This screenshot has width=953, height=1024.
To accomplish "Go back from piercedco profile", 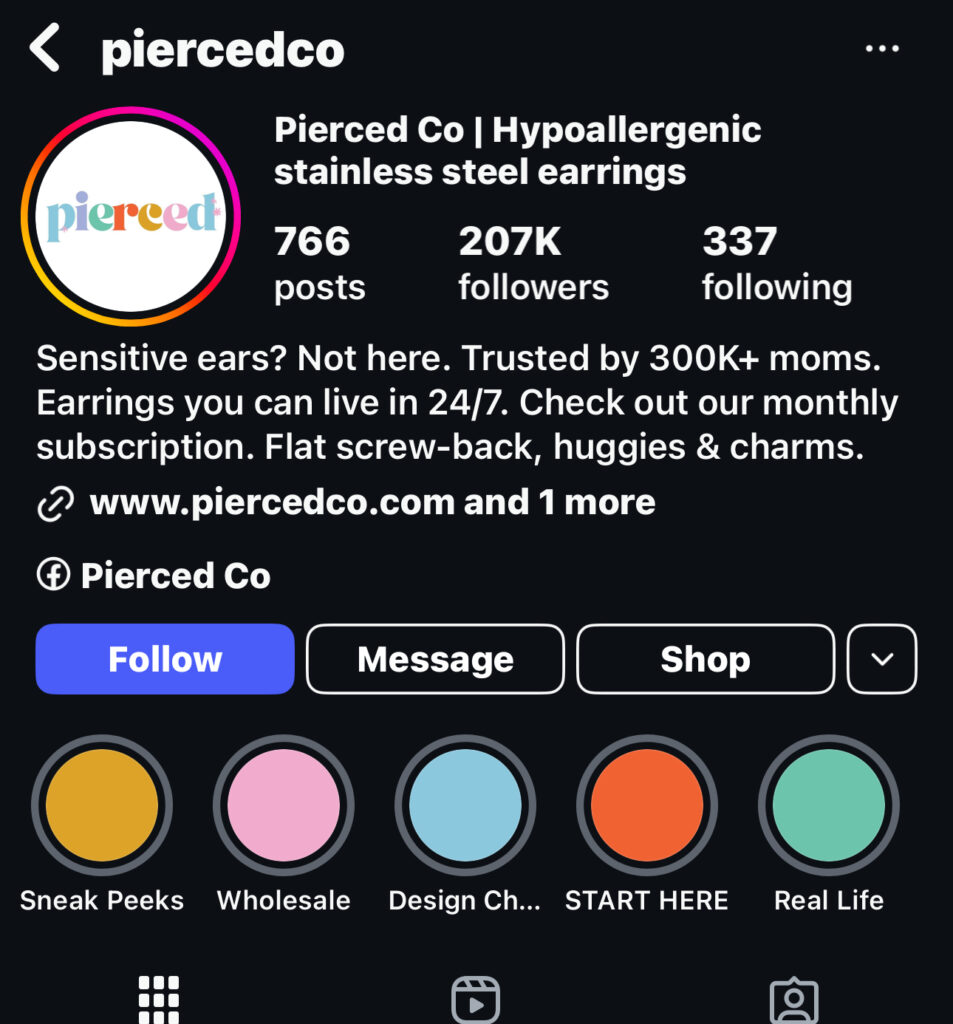I will (x=45, y=50).
